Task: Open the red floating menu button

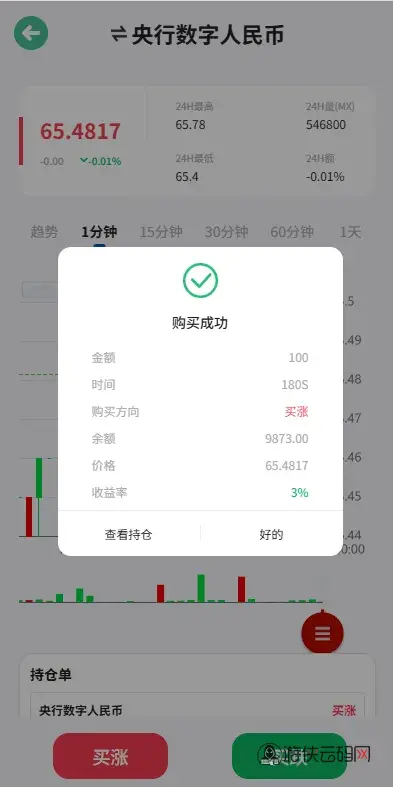Action: click(x=322, y=633)
